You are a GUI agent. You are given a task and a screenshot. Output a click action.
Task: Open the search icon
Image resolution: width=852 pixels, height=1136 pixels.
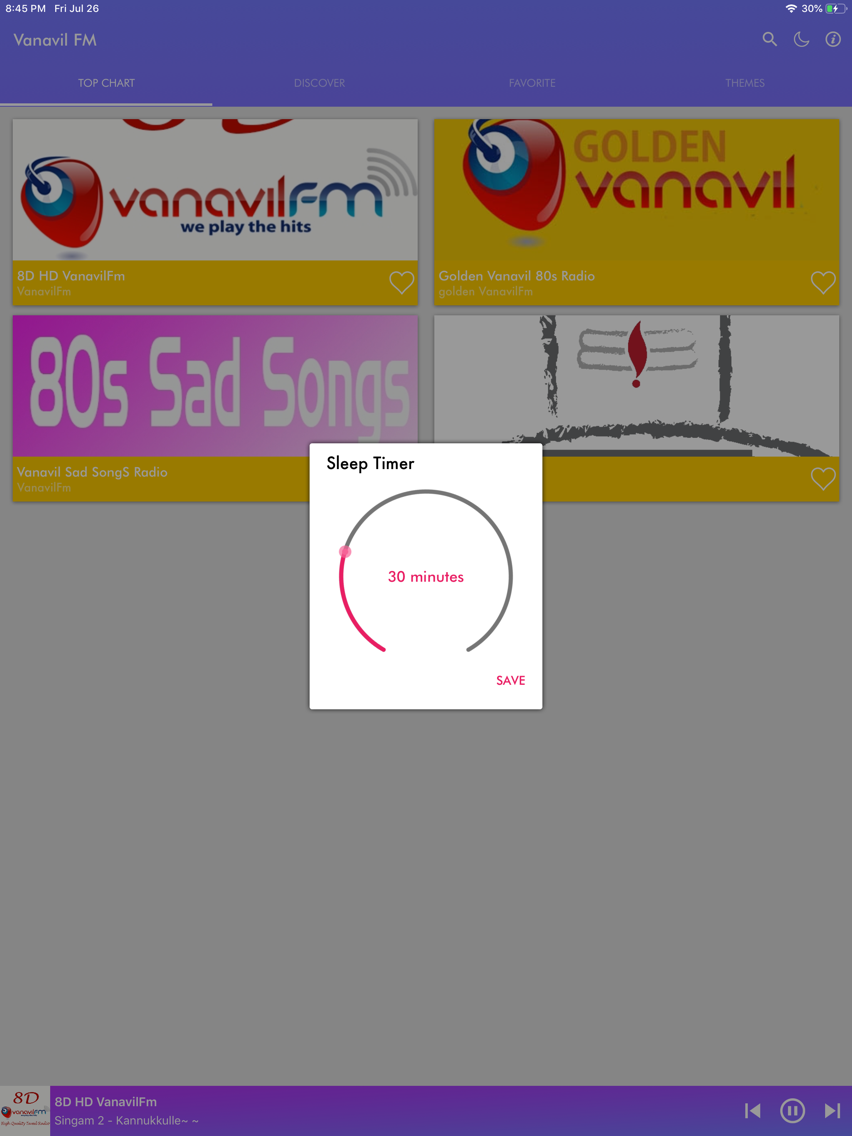coord(769,40)
